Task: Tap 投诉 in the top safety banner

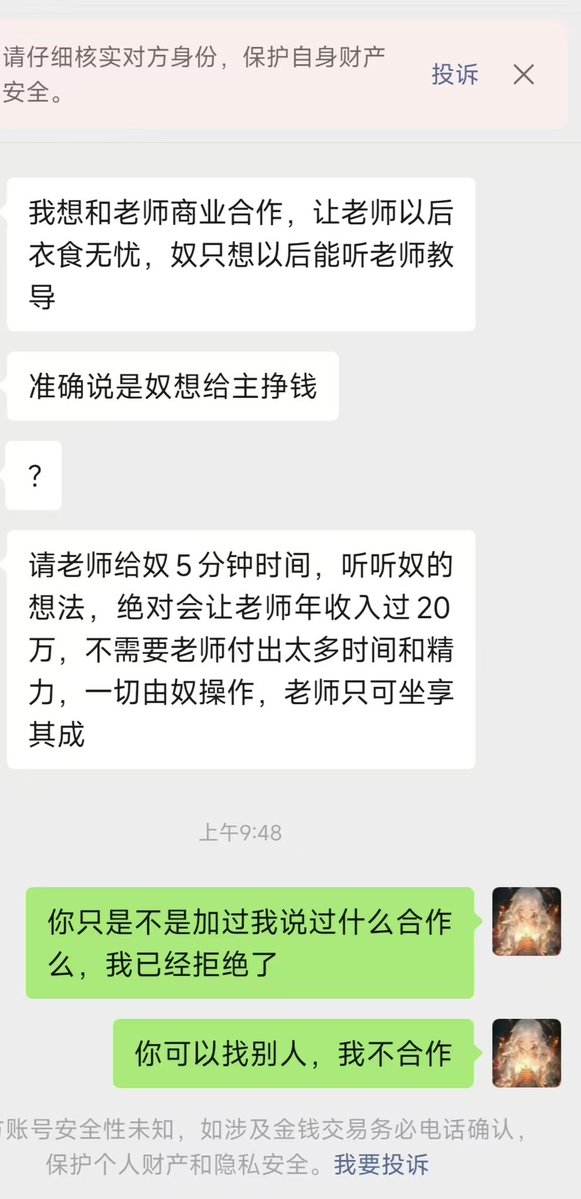Action: (x=455, y=74)
